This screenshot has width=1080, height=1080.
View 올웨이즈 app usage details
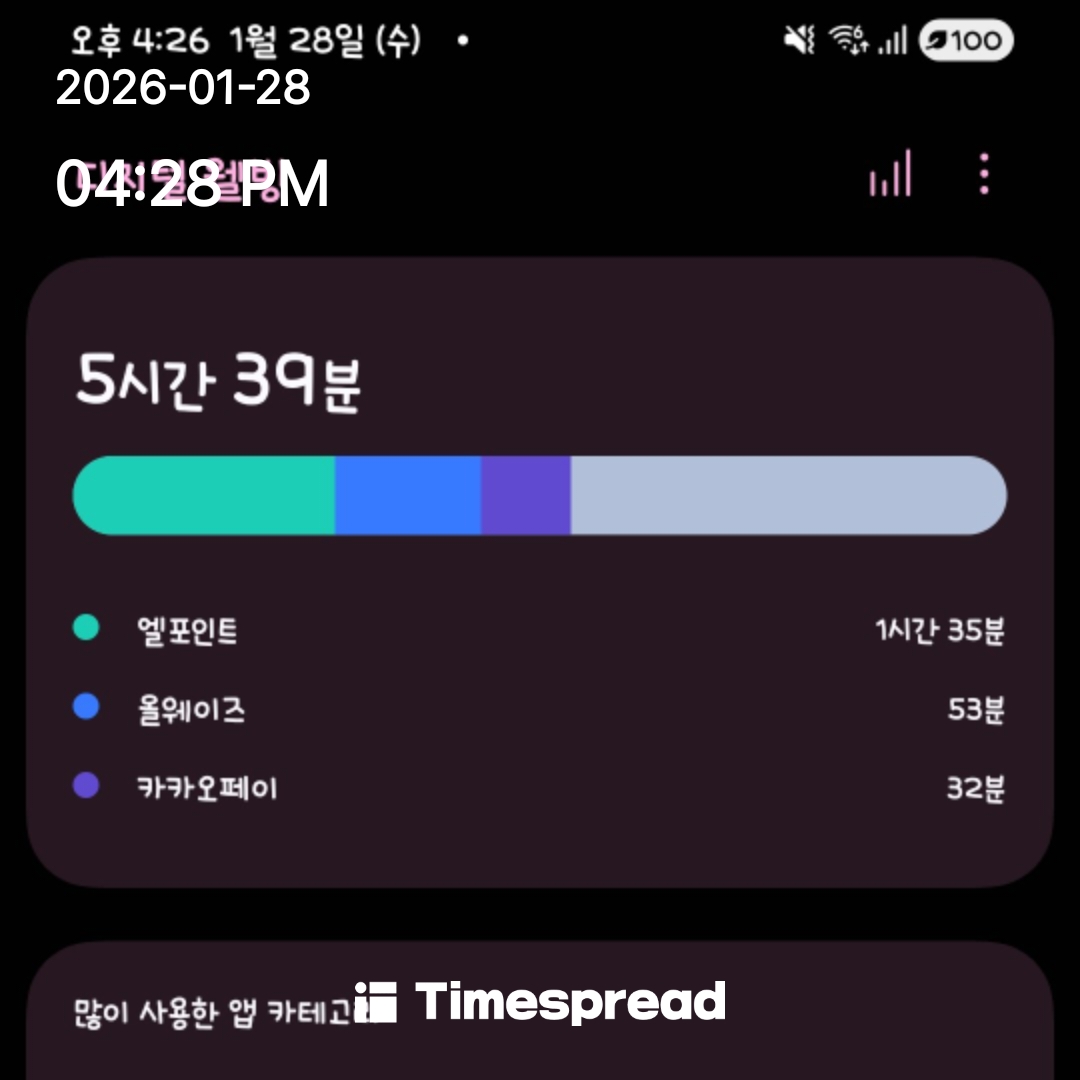coord(540,710)
